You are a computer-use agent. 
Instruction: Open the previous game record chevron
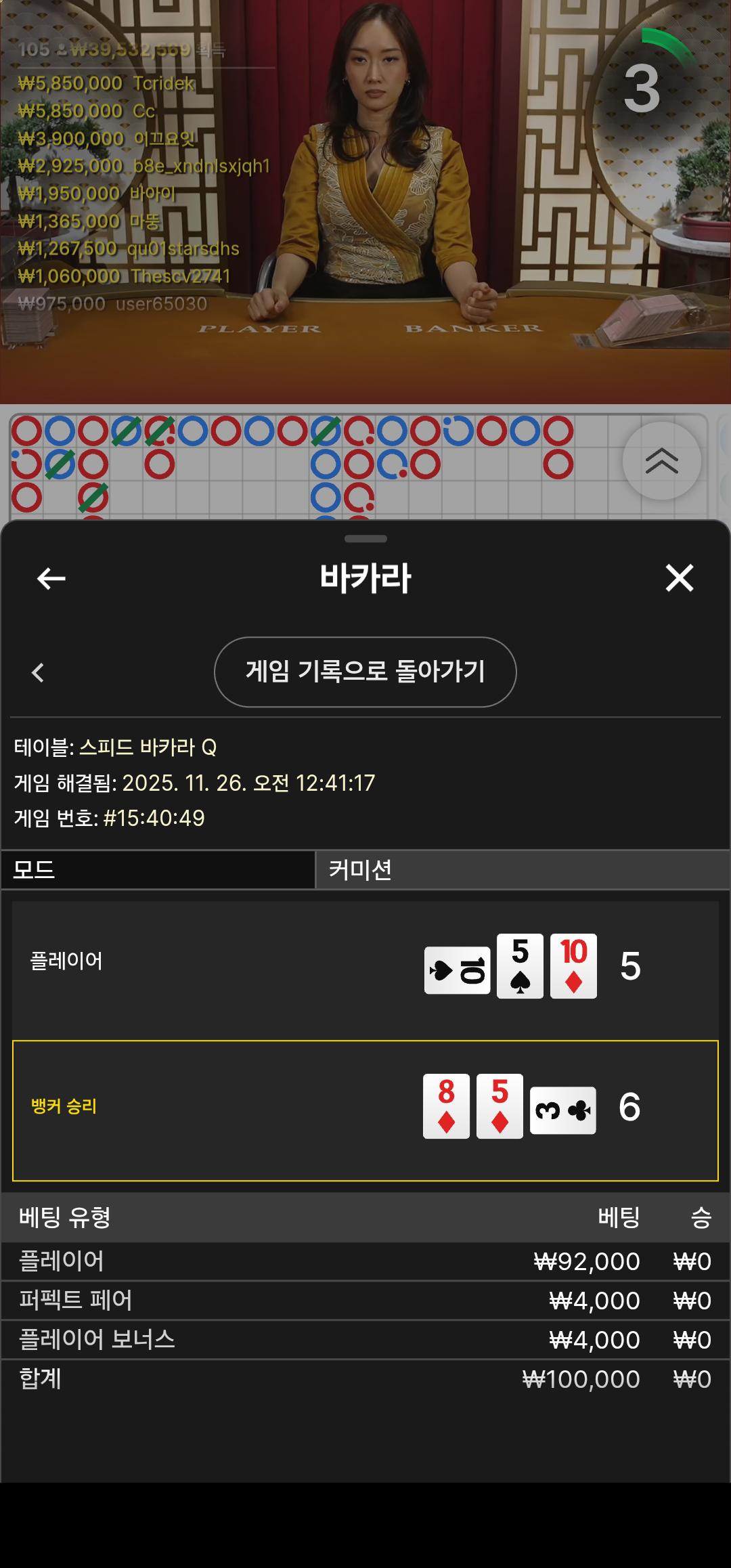point(38,672)
